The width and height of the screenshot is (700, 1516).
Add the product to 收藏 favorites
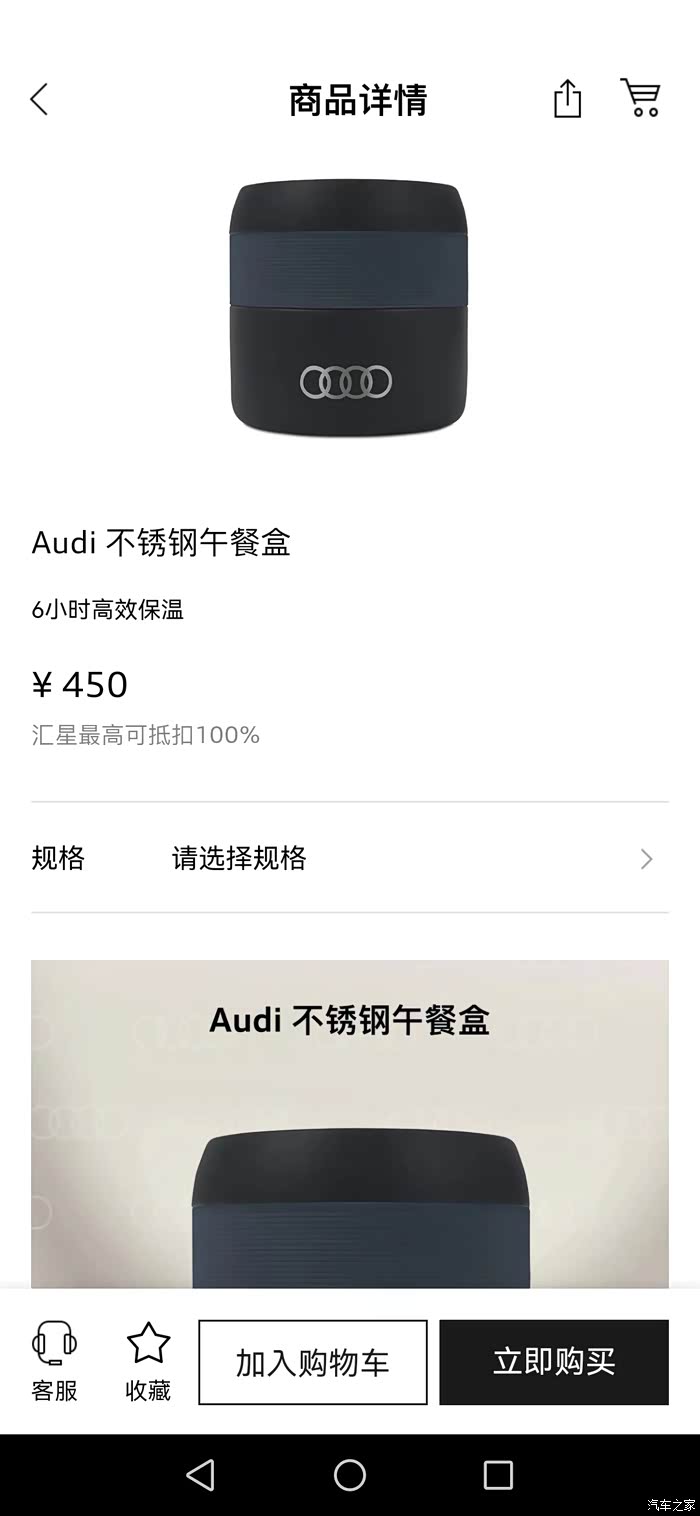[148, 1360]
